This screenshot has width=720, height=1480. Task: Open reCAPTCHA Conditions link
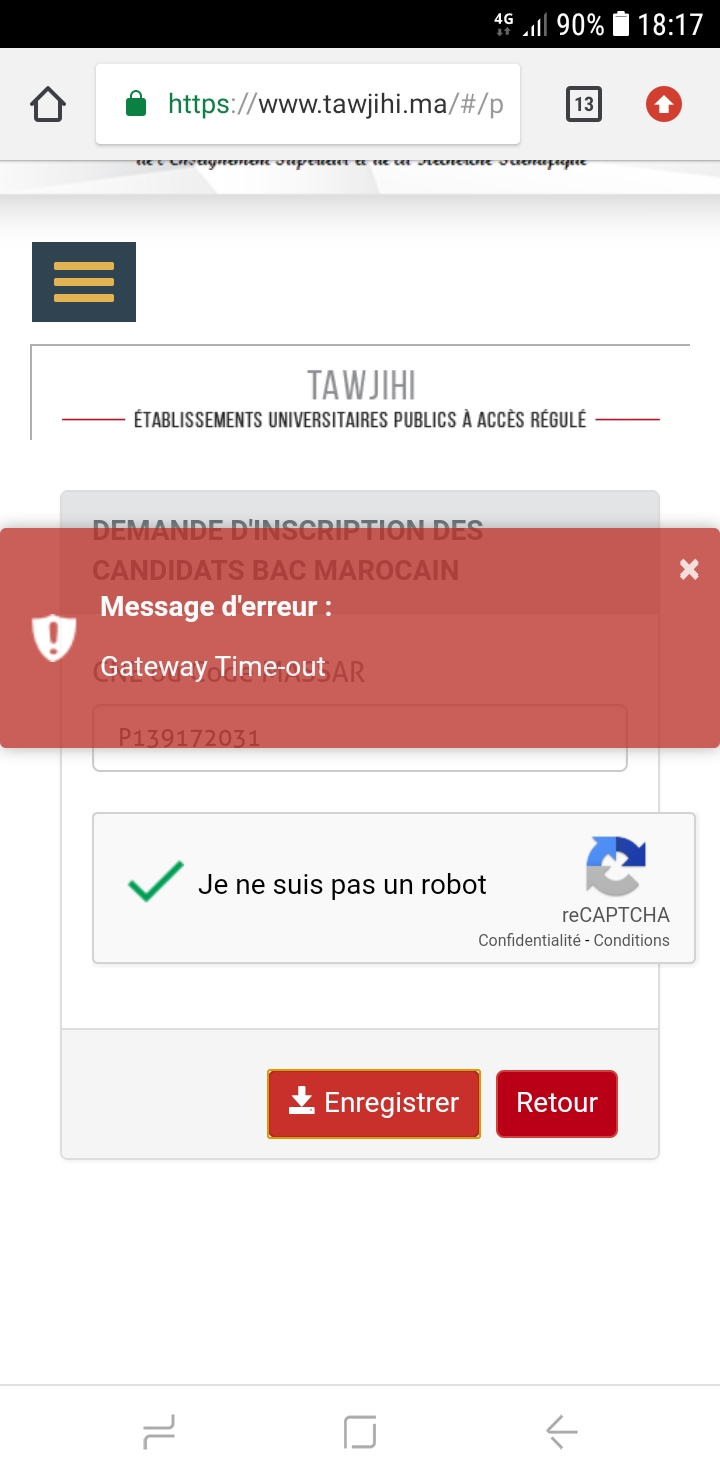point(632,940)
